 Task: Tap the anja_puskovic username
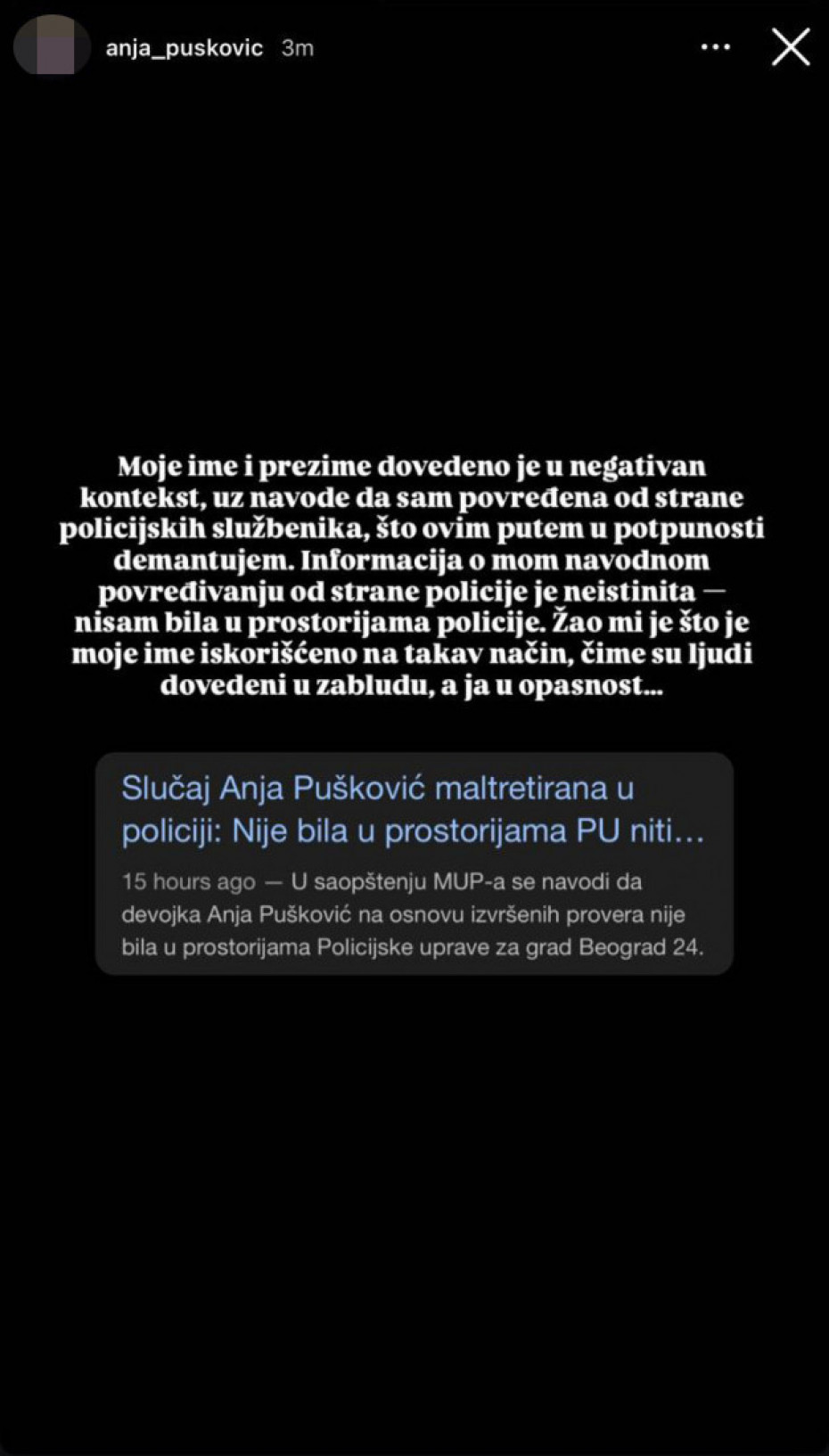tap(185, 48)
